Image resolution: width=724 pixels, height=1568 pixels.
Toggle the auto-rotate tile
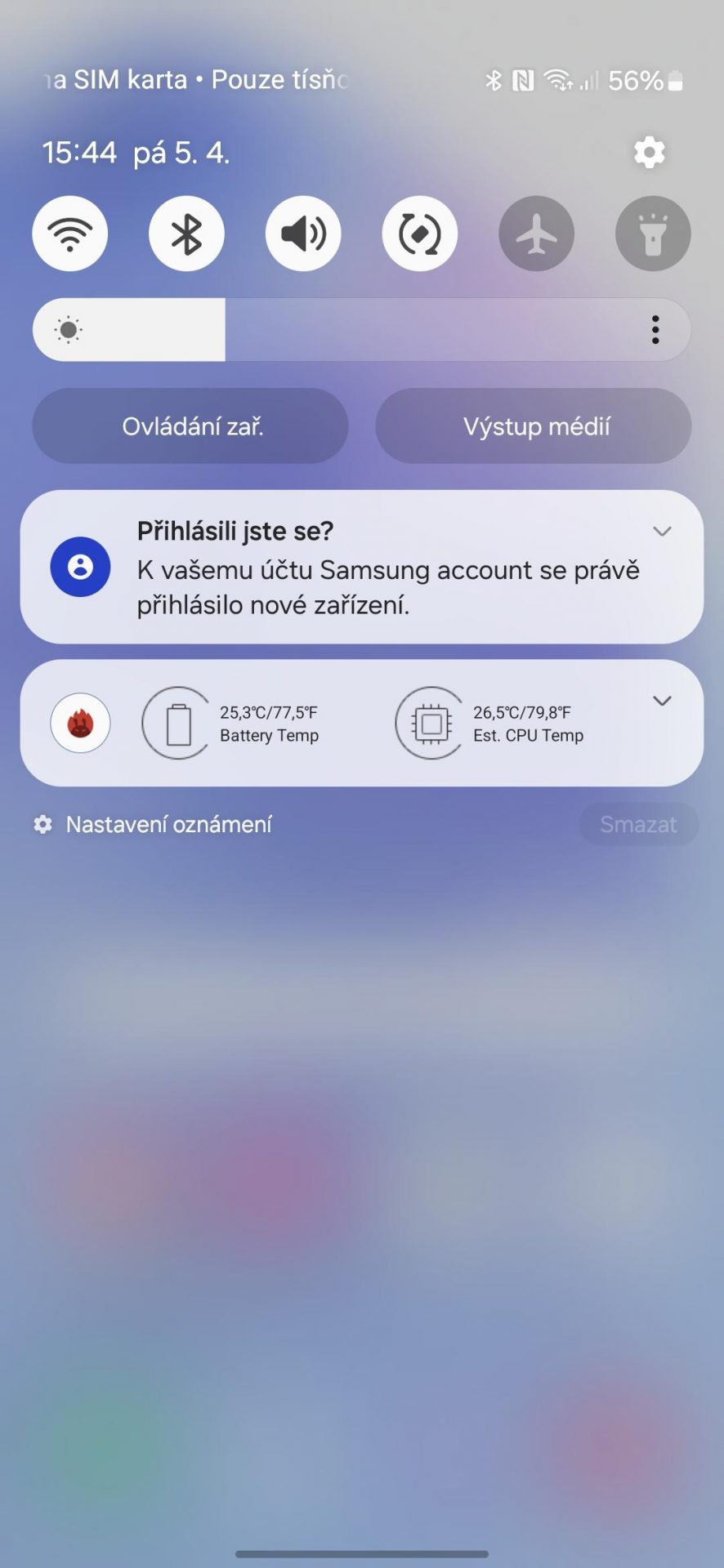pyautogui.click(x=420, y=234)
